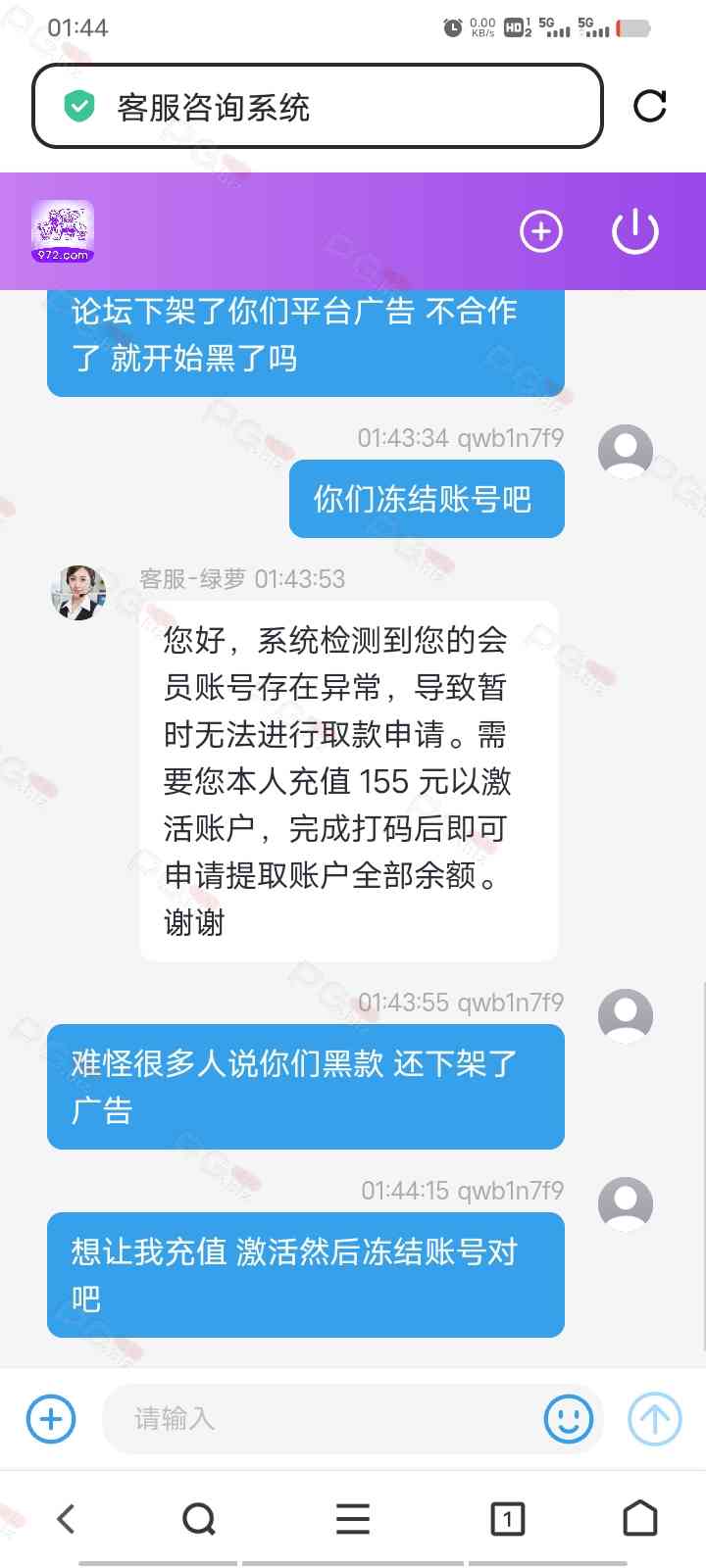This screenshot has width=706, height=1568.
Task: Tap the power icon to end chat
Action: [x=635, y=231]
